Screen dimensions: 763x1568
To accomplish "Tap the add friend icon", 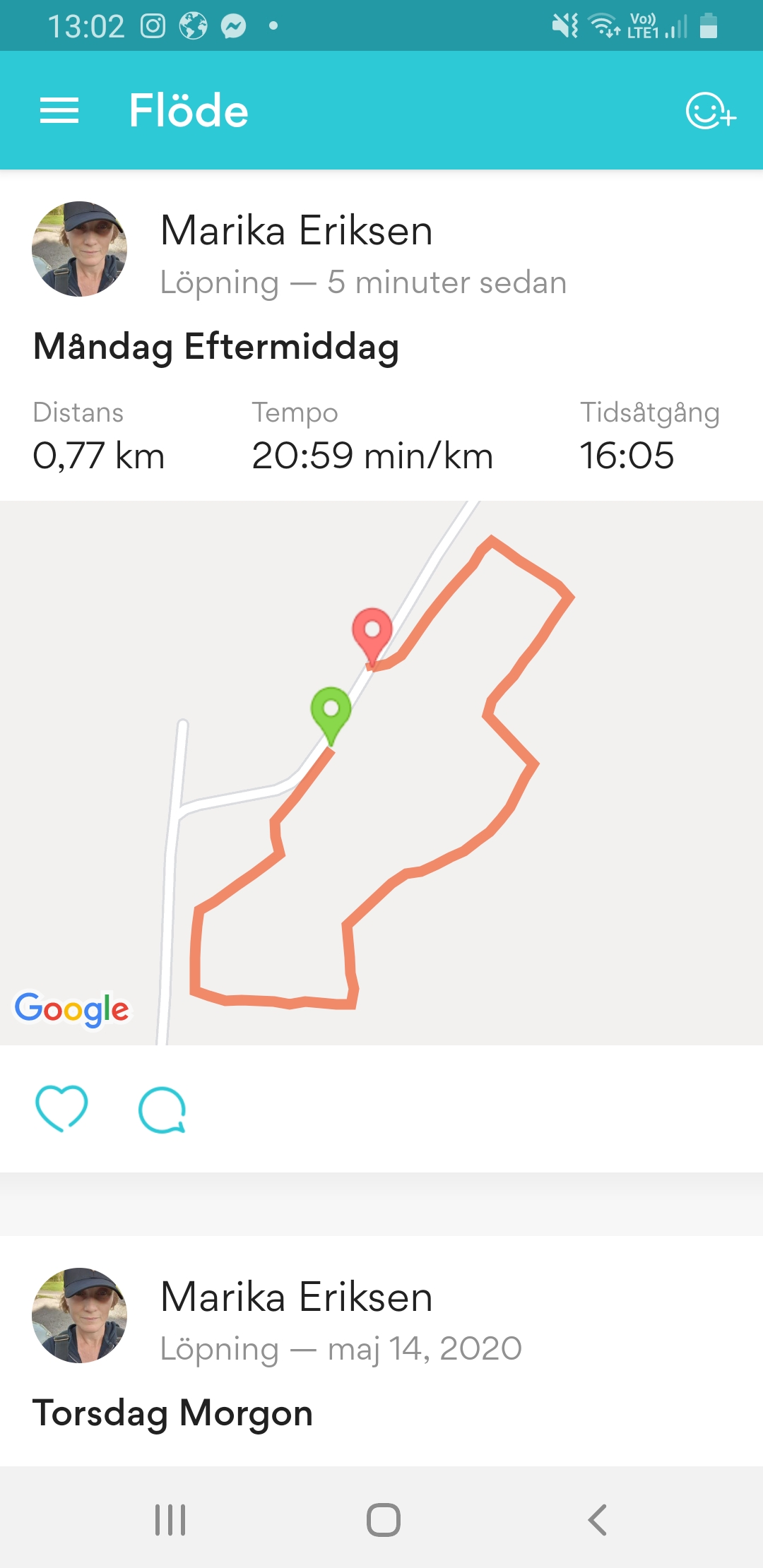I will 710,111.
